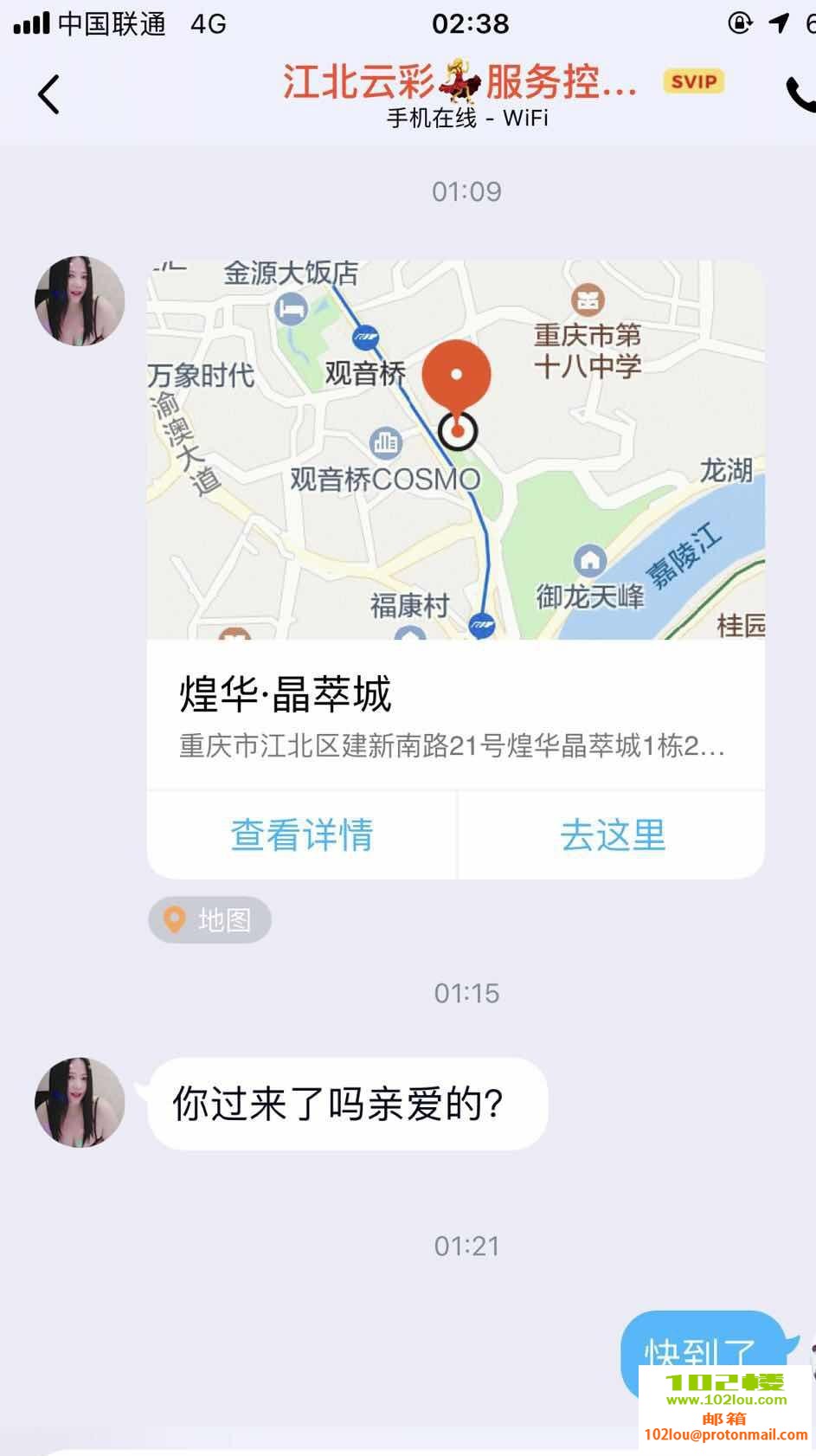
Task: Open the 地图 chip below the card
Action: [209, 919]
